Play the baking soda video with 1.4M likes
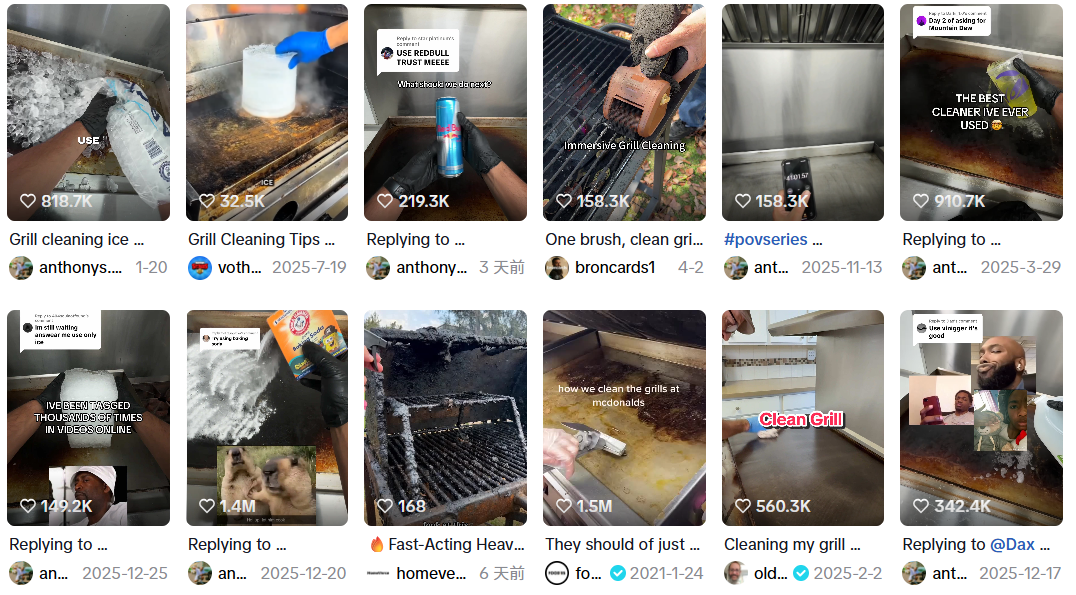The image size is (1076, 595). coord(267,417)
